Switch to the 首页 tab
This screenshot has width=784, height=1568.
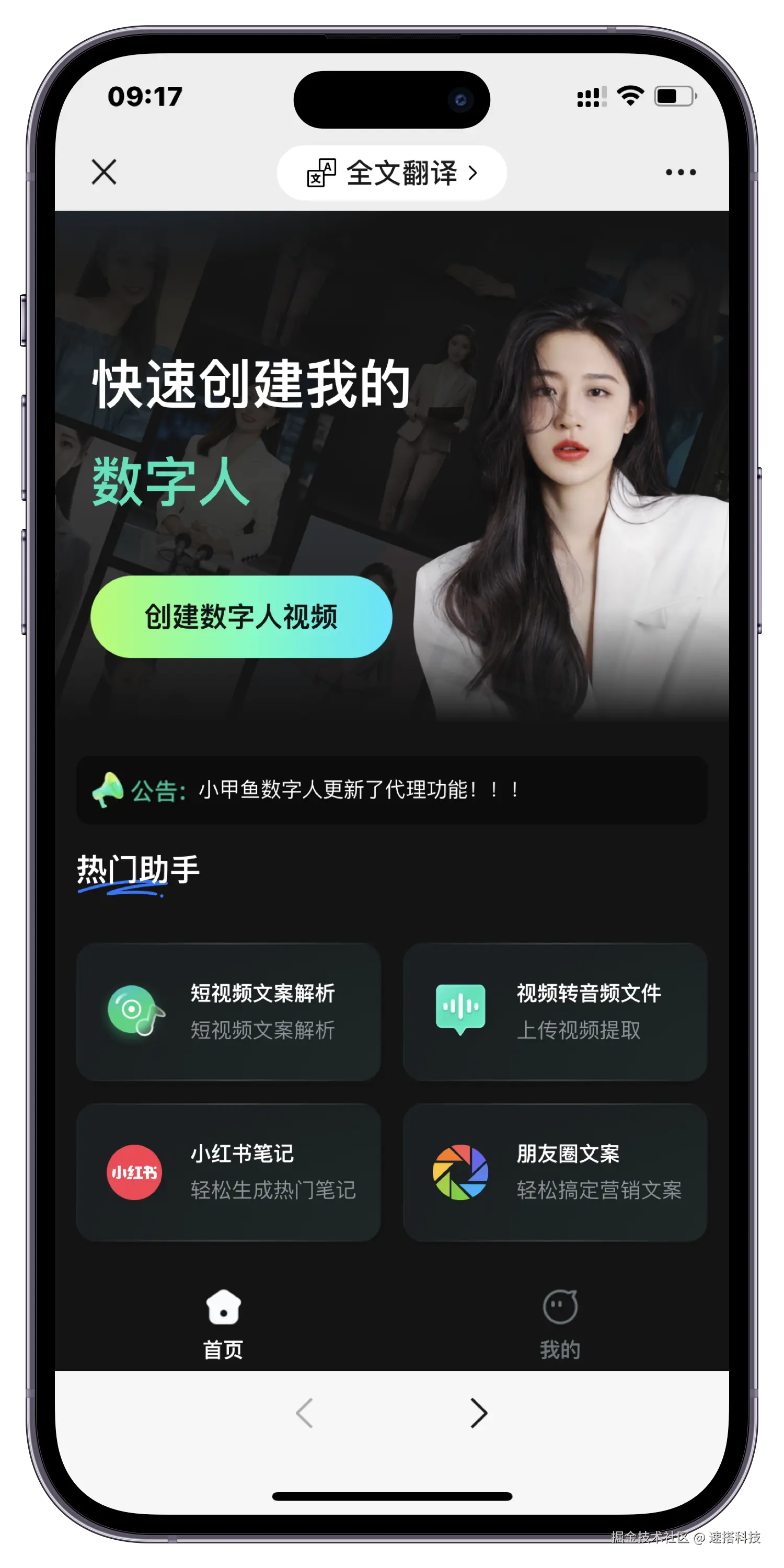point(223,1324)
